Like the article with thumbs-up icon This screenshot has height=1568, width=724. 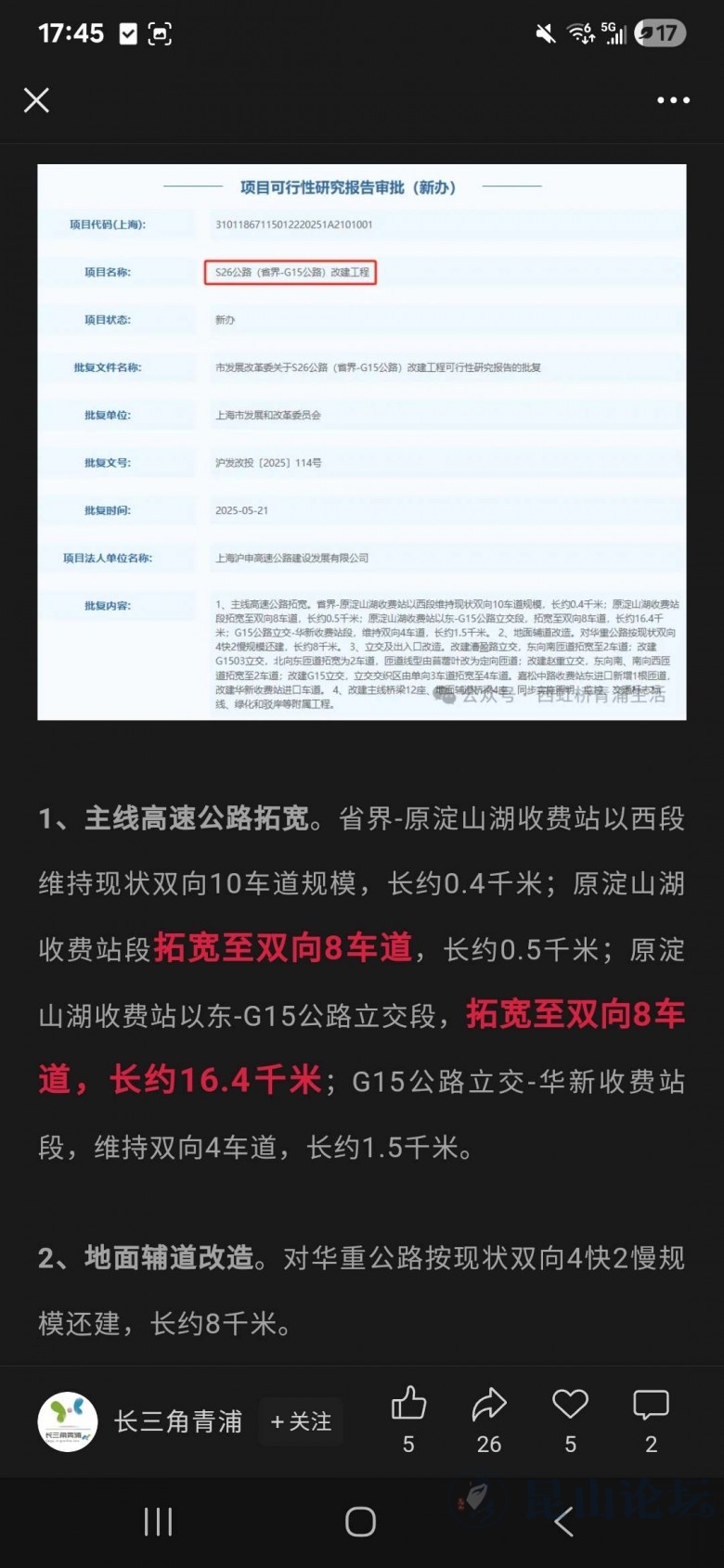click(408, 1405)
